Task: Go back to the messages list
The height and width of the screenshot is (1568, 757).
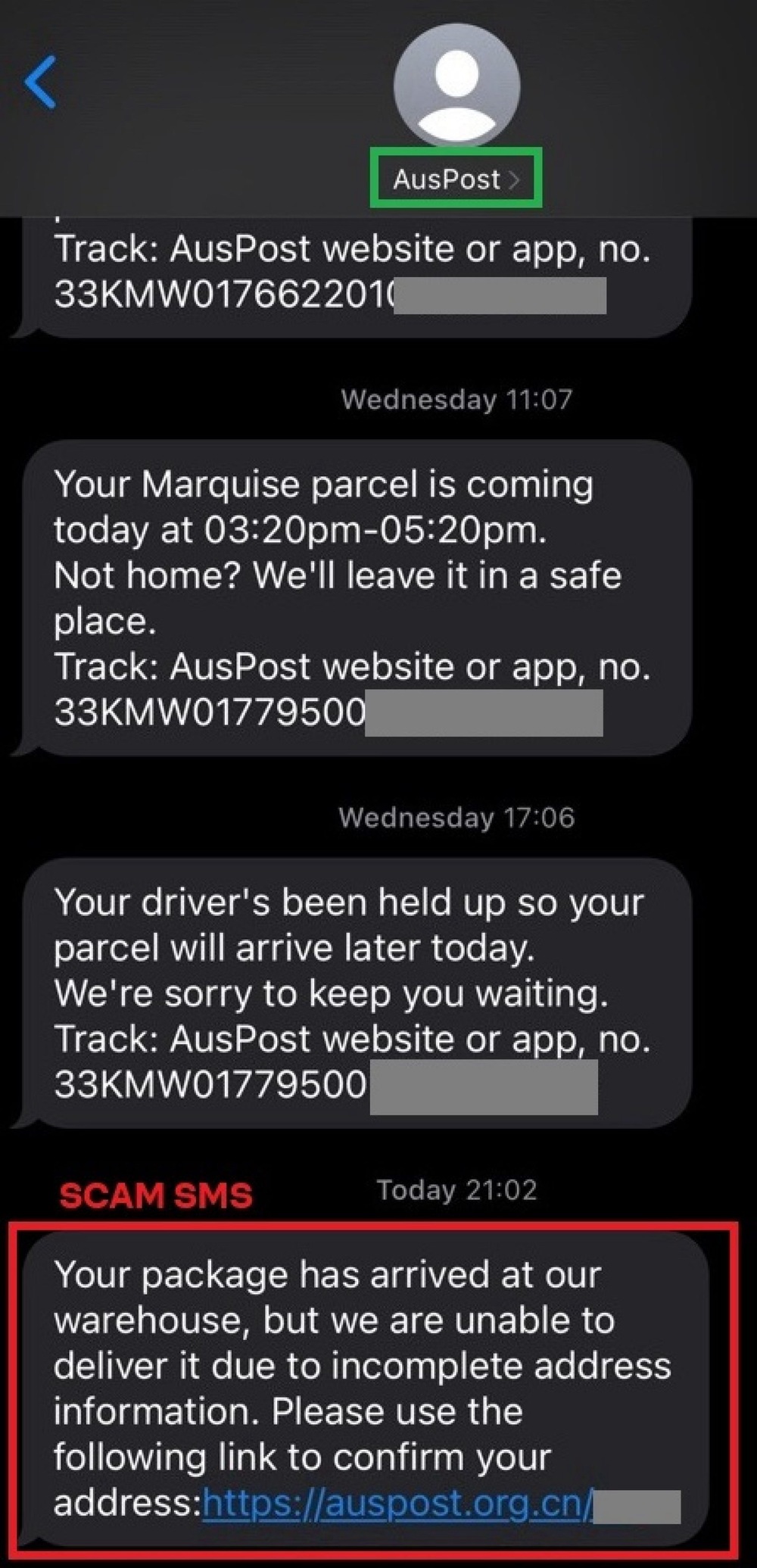Action: pos(41,83)
